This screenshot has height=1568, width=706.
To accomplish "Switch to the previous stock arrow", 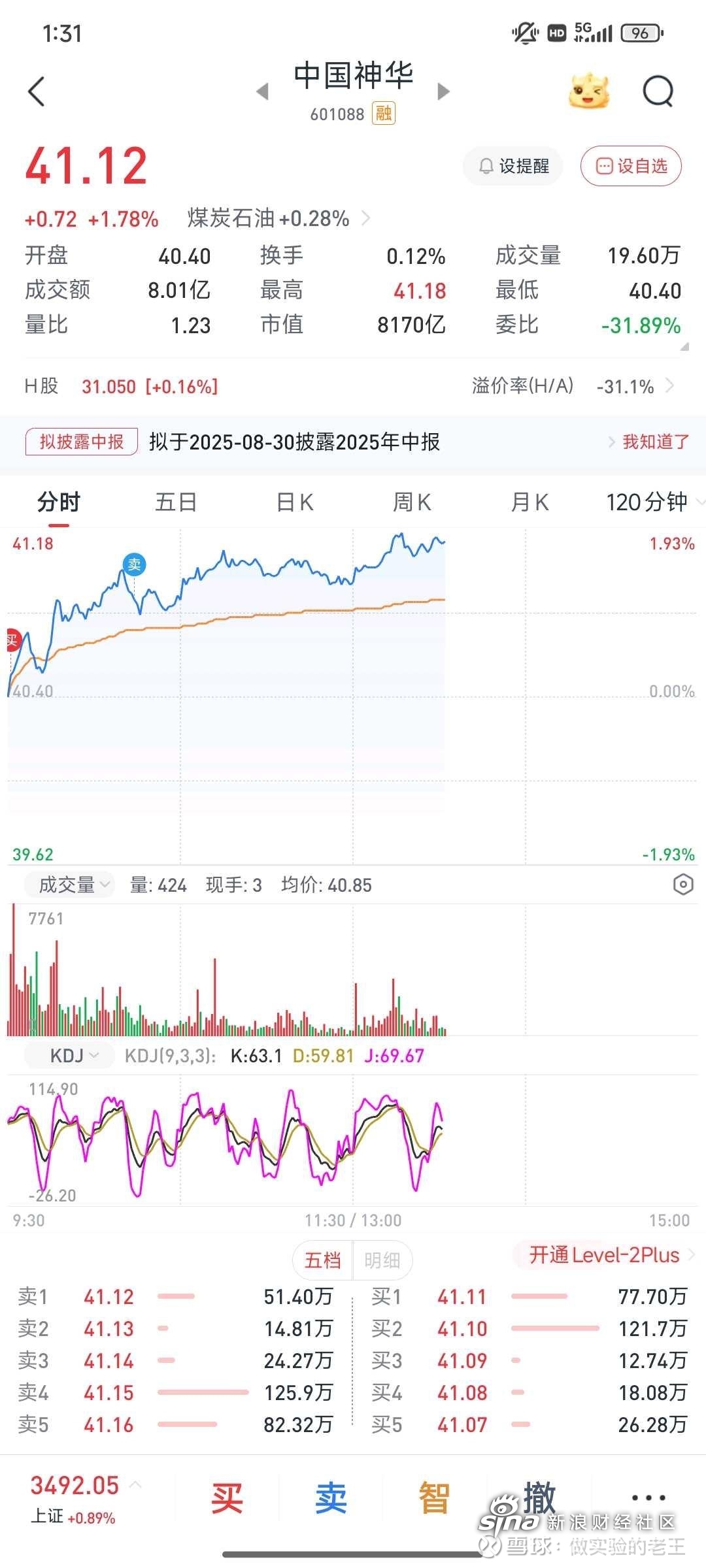I will point(263,91).
